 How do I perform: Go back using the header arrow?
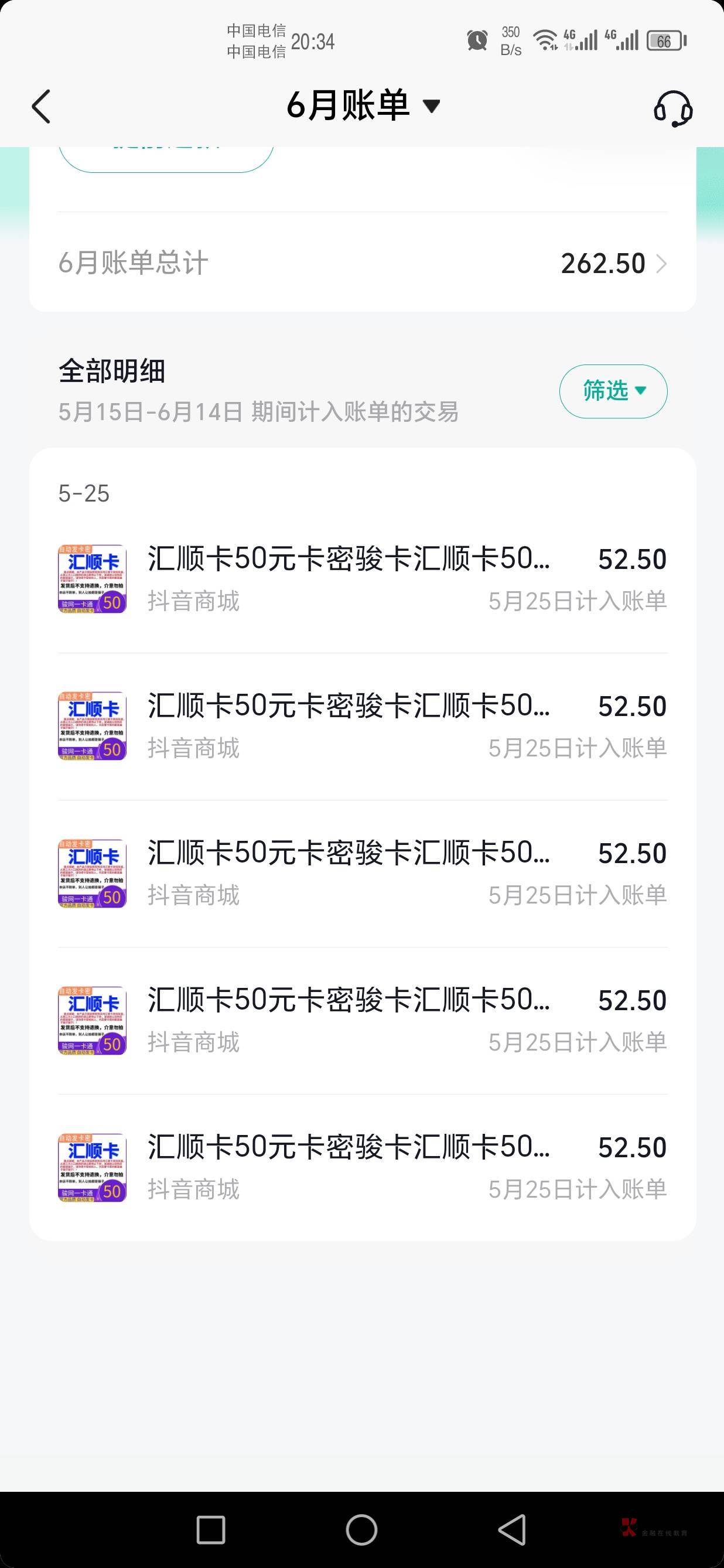(42, 107)
